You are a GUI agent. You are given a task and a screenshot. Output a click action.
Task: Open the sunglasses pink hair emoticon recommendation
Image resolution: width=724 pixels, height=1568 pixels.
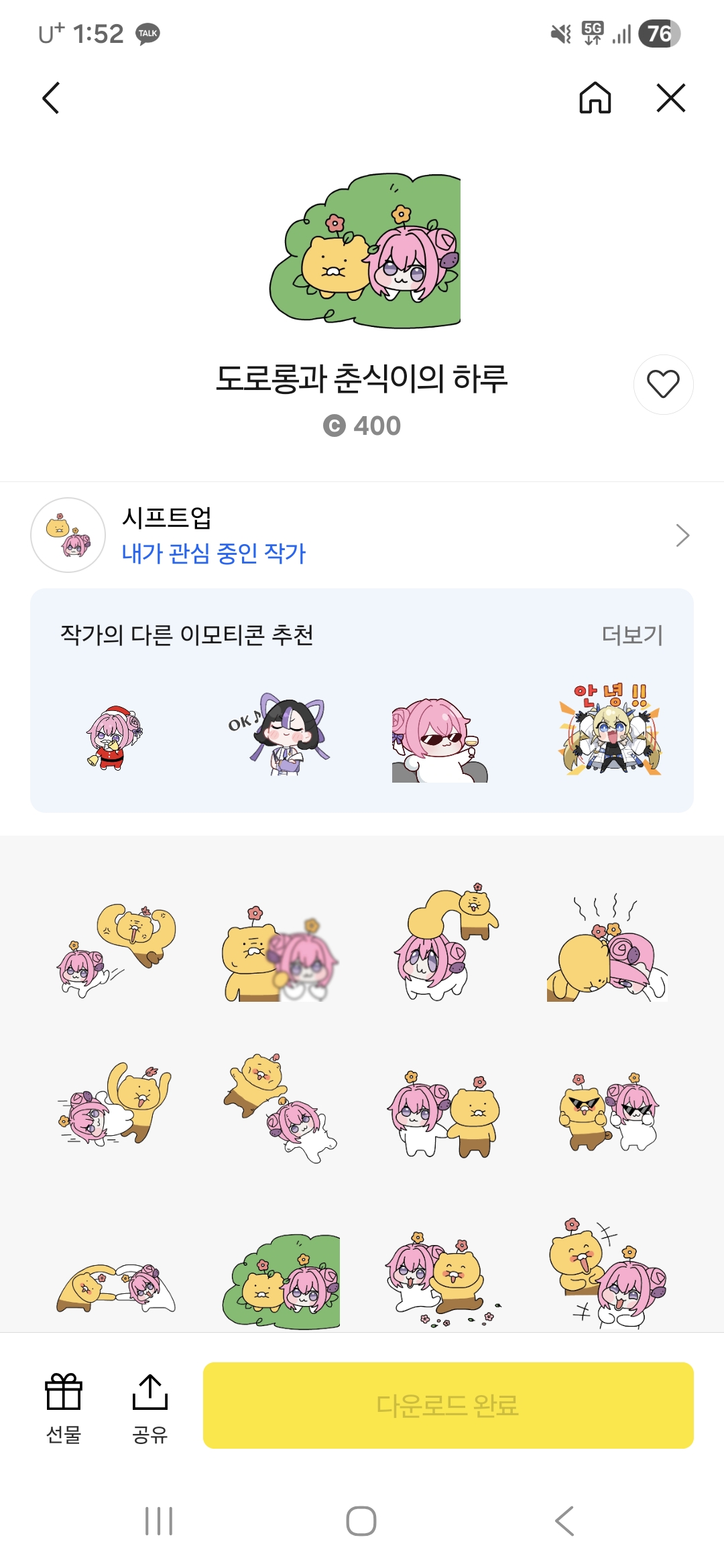pos(440,740)
